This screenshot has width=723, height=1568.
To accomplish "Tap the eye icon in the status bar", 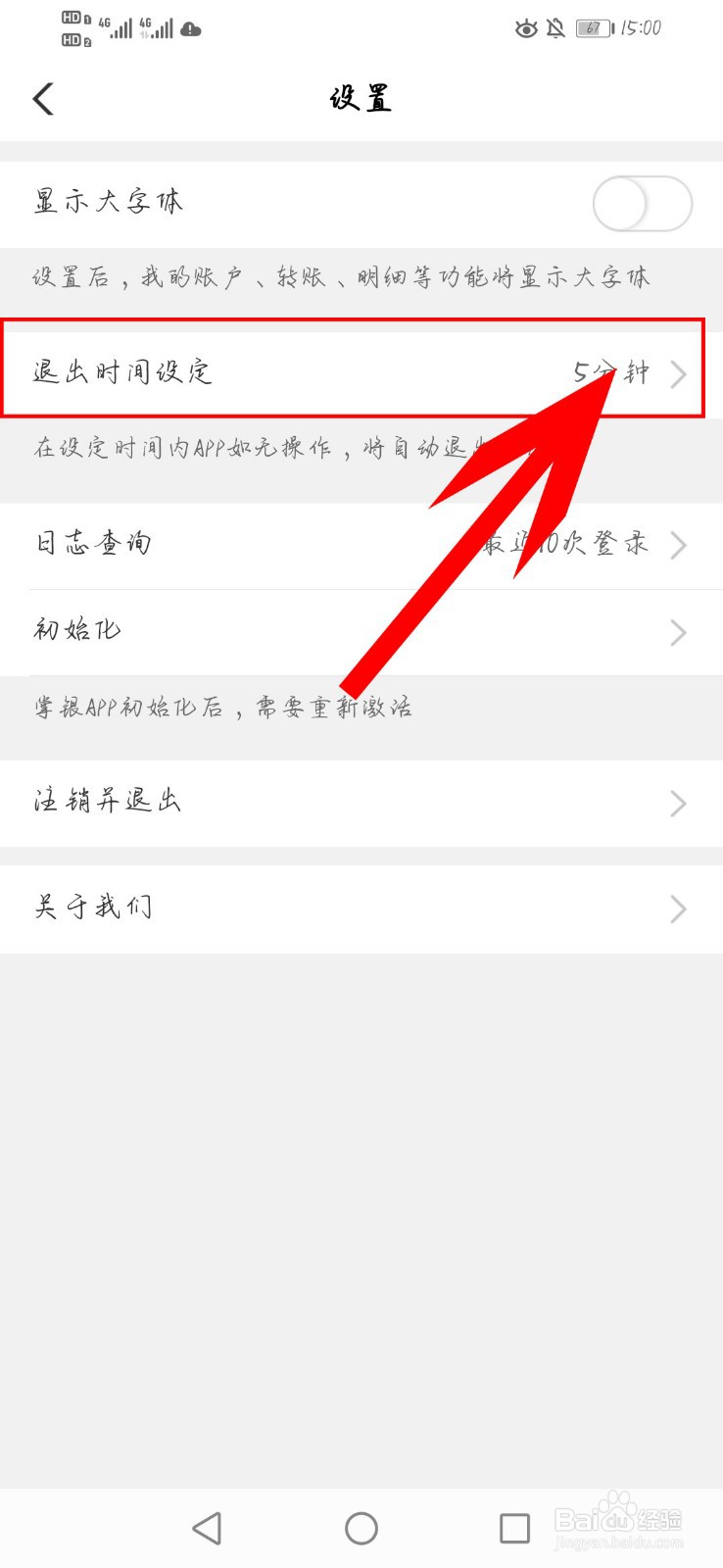I will coord(527,30).
